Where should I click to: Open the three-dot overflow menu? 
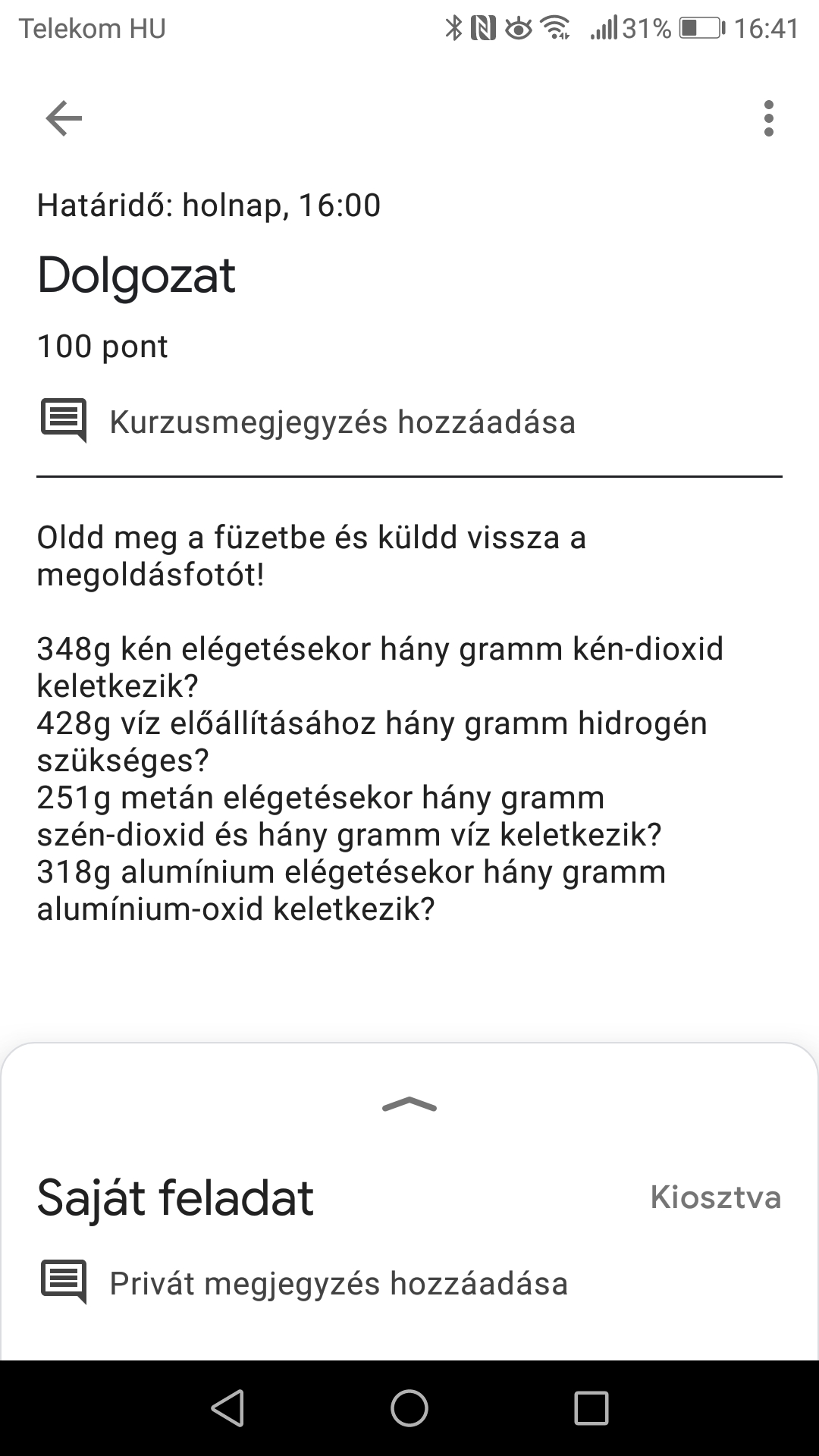pyautogui.click(x=769, y=118)
